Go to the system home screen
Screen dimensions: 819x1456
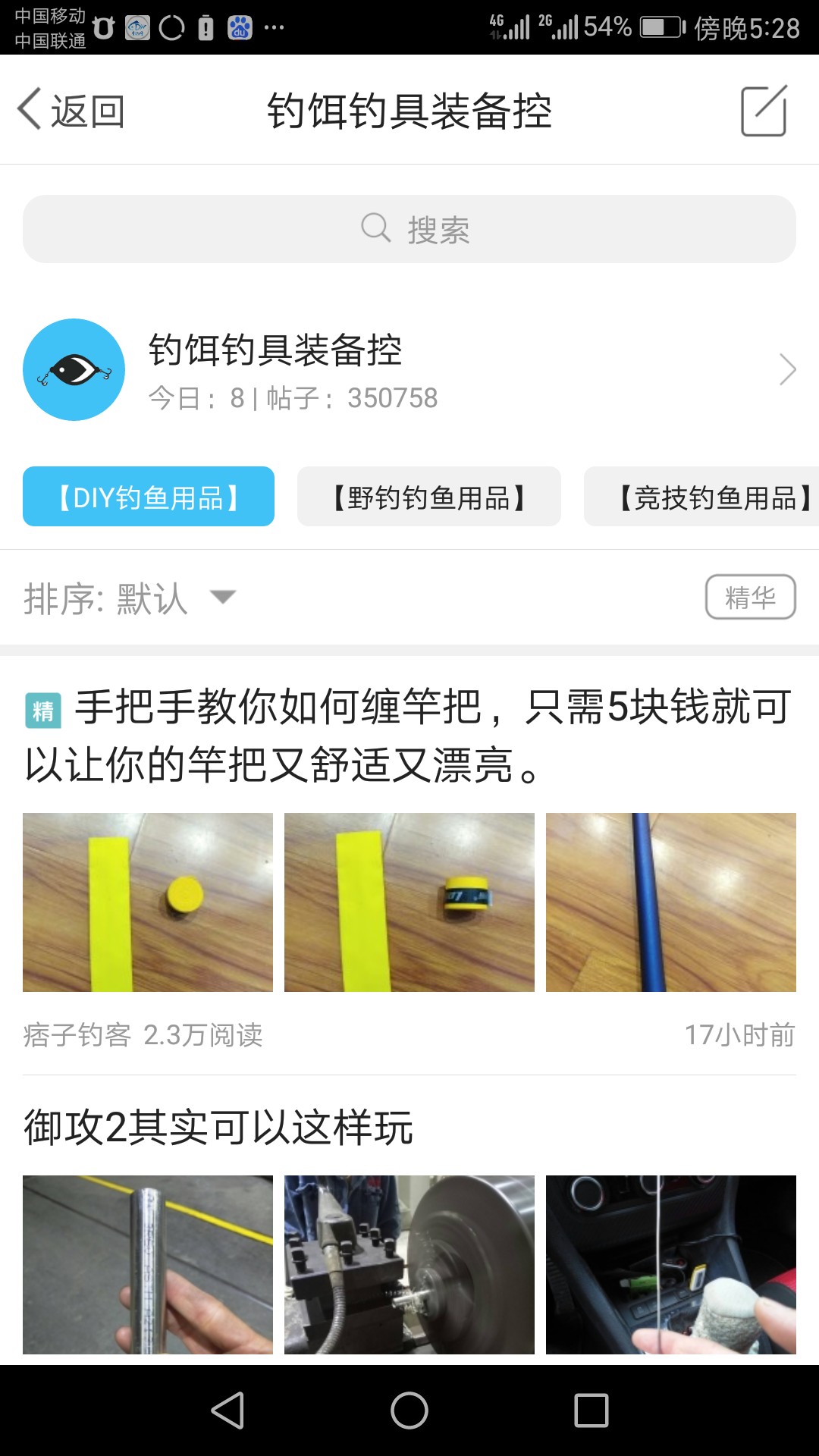click(x=409, y=1410)
